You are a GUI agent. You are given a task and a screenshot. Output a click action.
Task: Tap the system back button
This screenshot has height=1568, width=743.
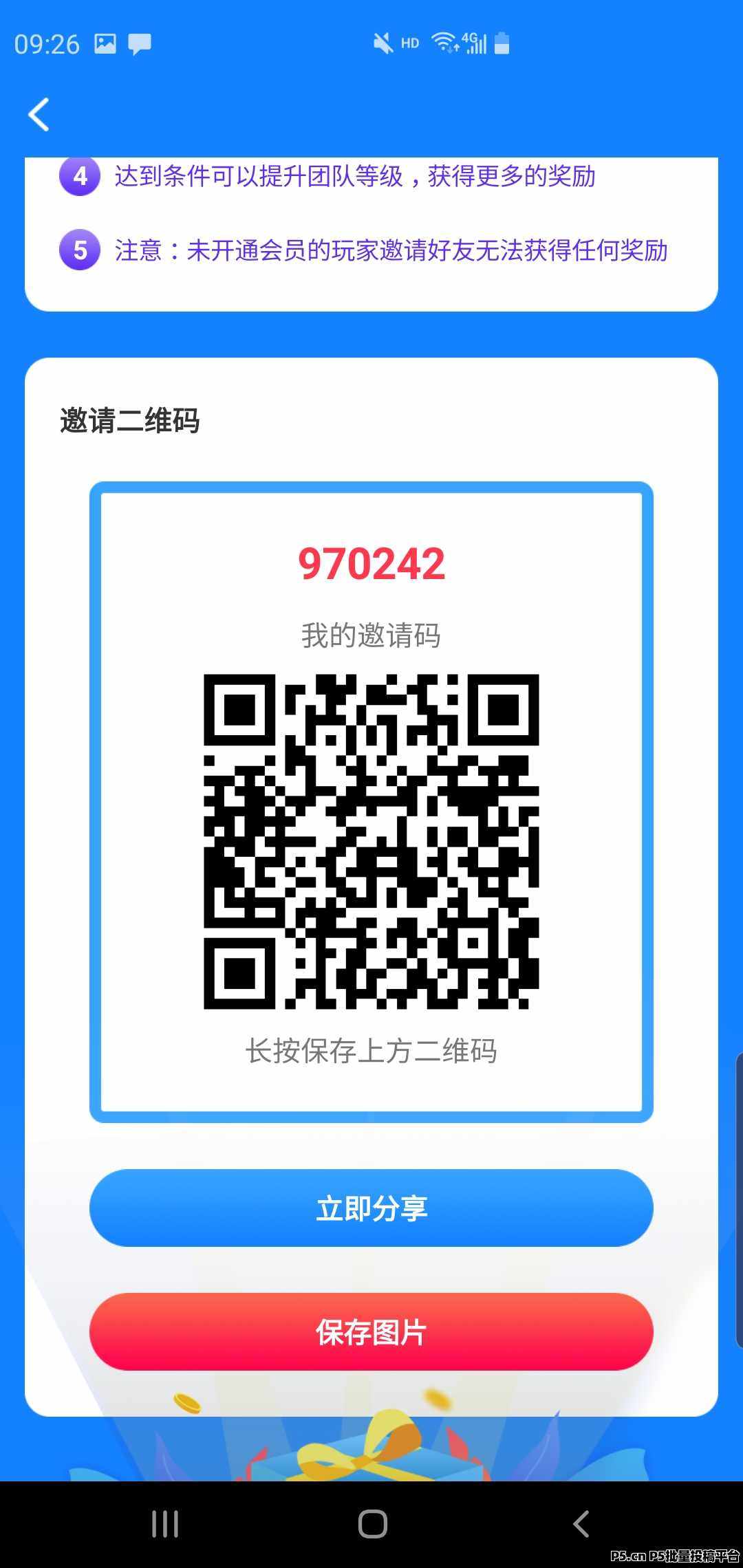(x=581, y=1524)
